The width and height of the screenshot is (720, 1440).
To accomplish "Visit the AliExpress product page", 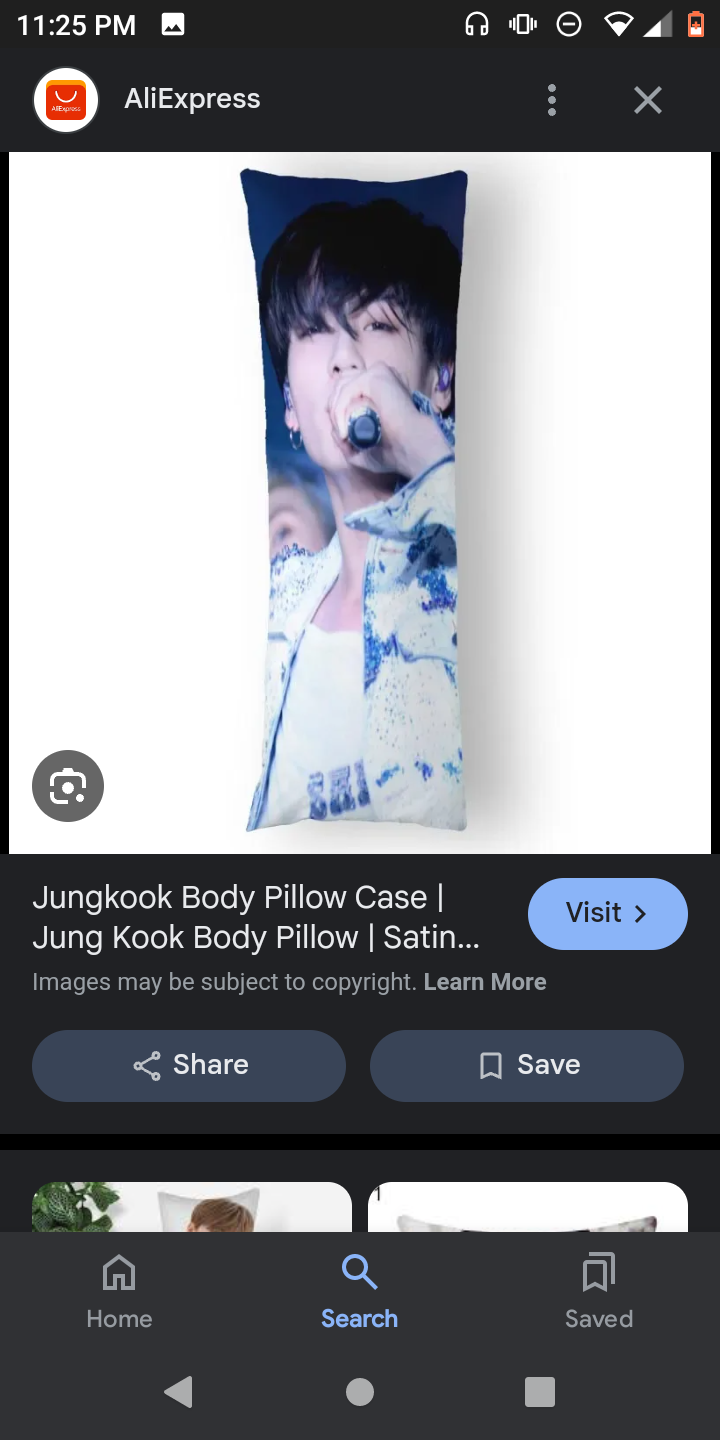I will pos(607,913).
